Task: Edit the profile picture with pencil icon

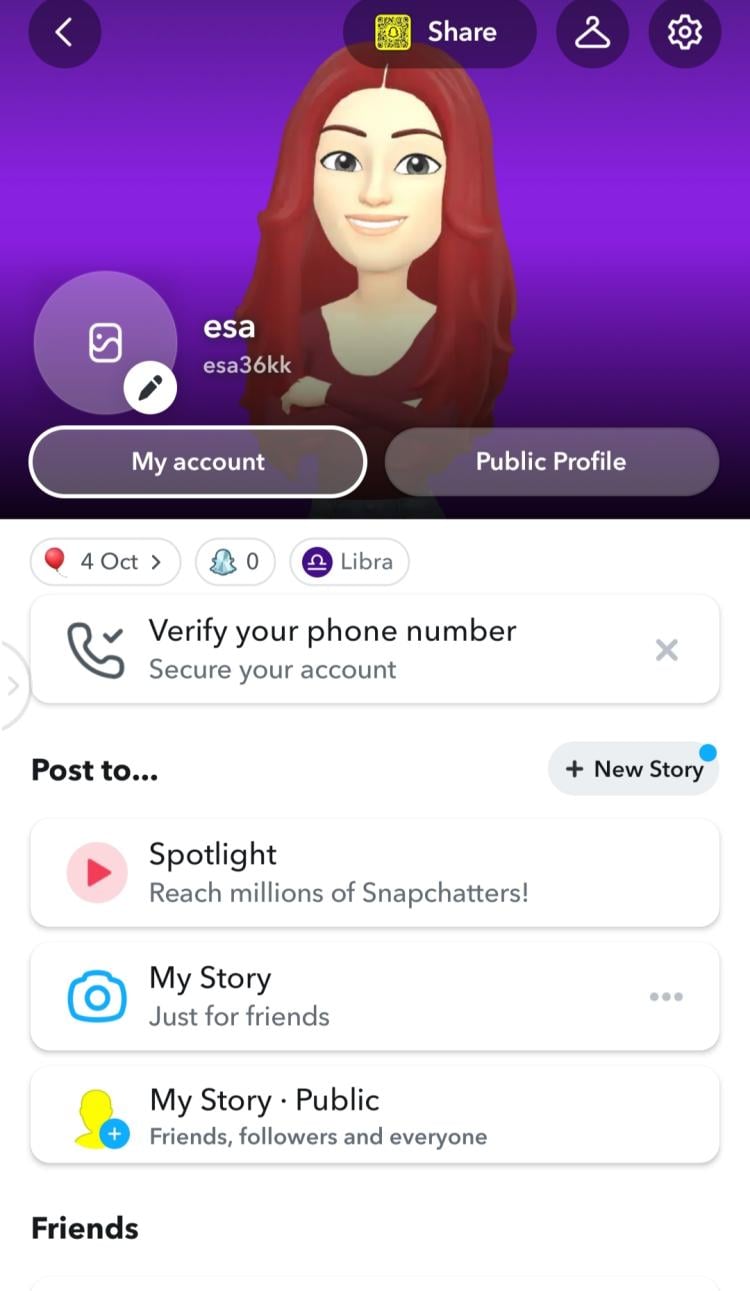Action: [150, 389]
